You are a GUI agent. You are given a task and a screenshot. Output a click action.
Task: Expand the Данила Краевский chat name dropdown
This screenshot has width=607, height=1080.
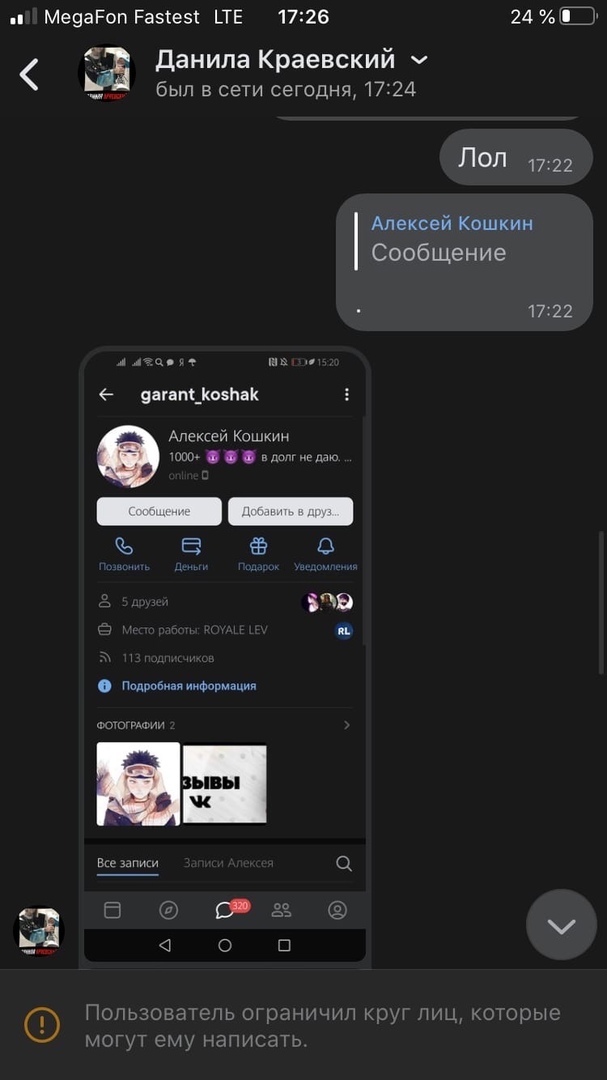(x=420, y=61)
